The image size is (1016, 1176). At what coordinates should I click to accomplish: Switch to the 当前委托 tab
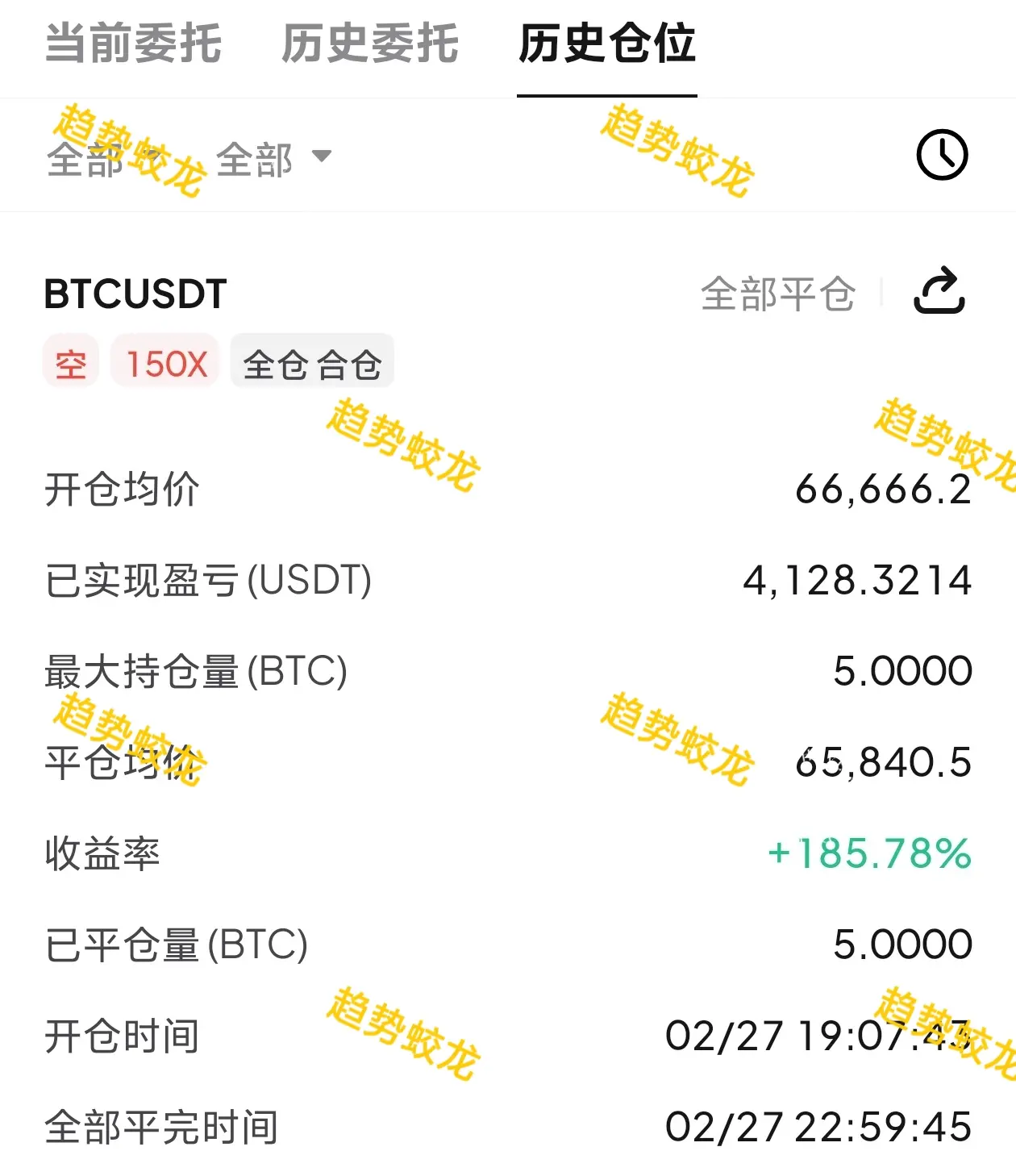pos(134,44)
